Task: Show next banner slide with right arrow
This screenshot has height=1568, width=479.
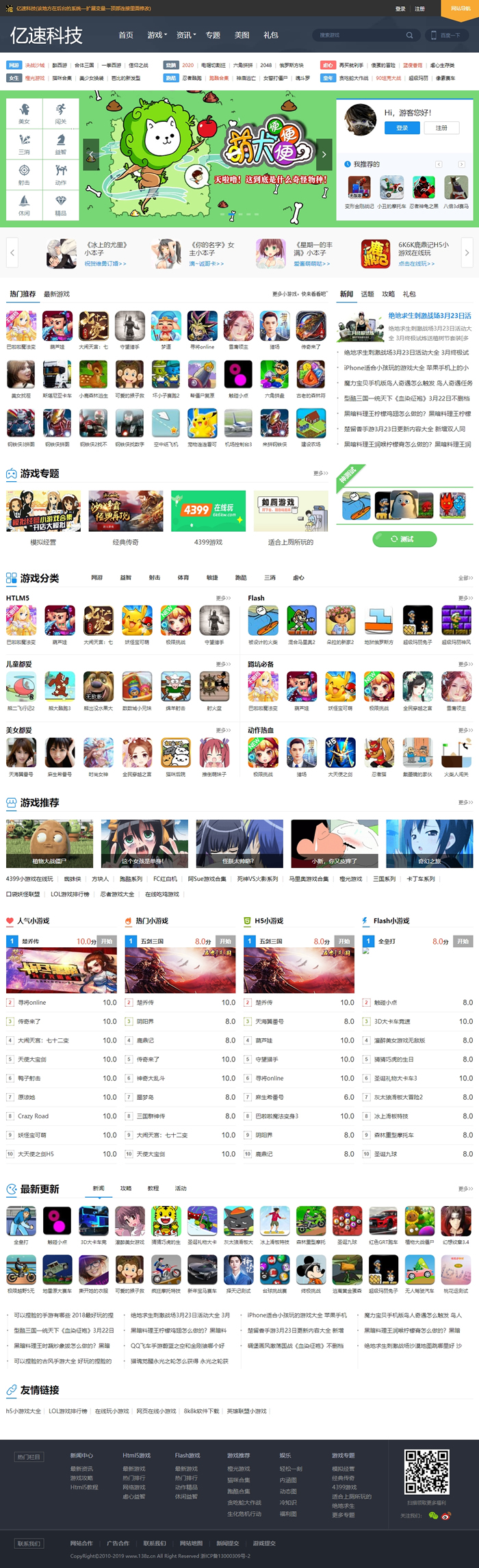Action: tap(324, 155)
